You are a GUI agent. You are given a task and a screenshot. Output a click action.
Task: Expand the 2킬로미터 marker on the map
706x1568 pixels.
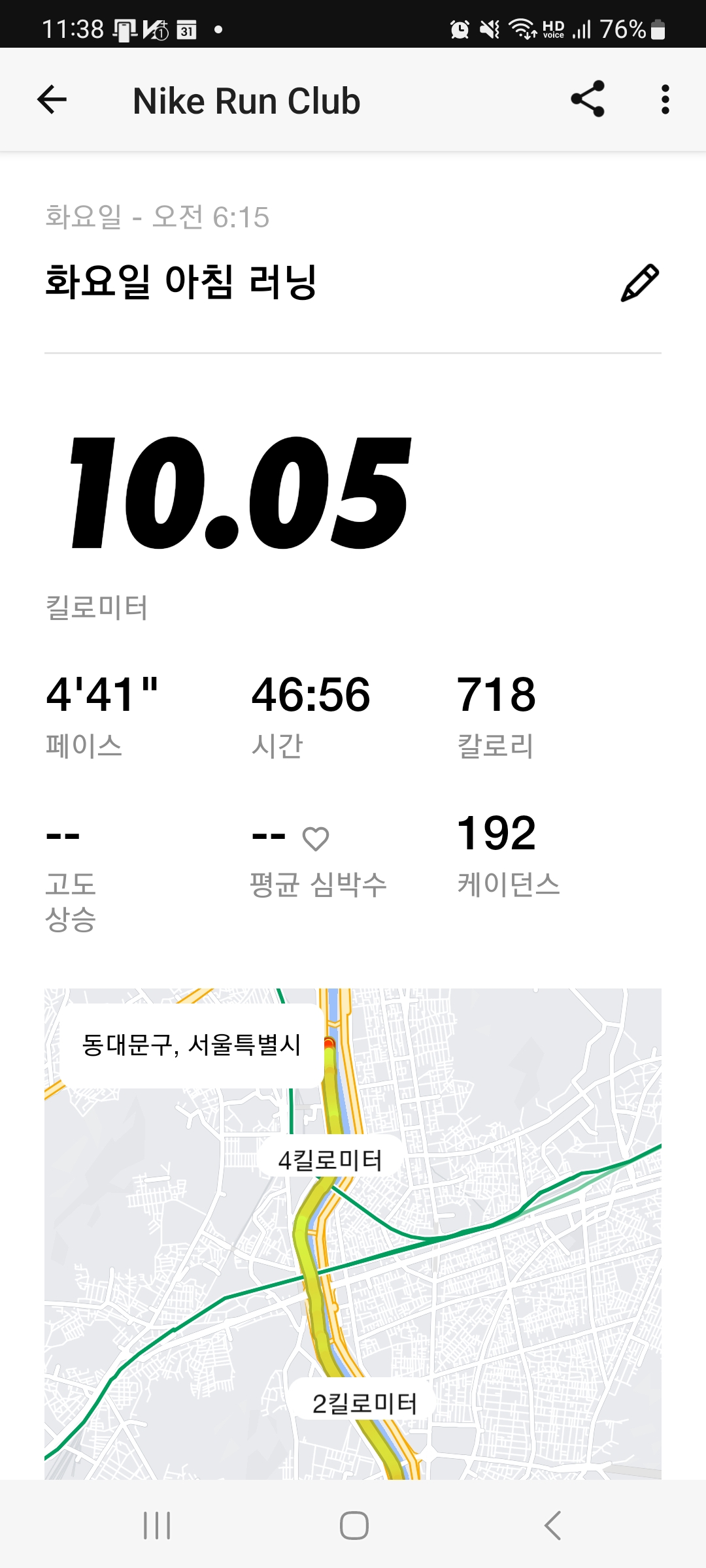[x=364, y=1400]
